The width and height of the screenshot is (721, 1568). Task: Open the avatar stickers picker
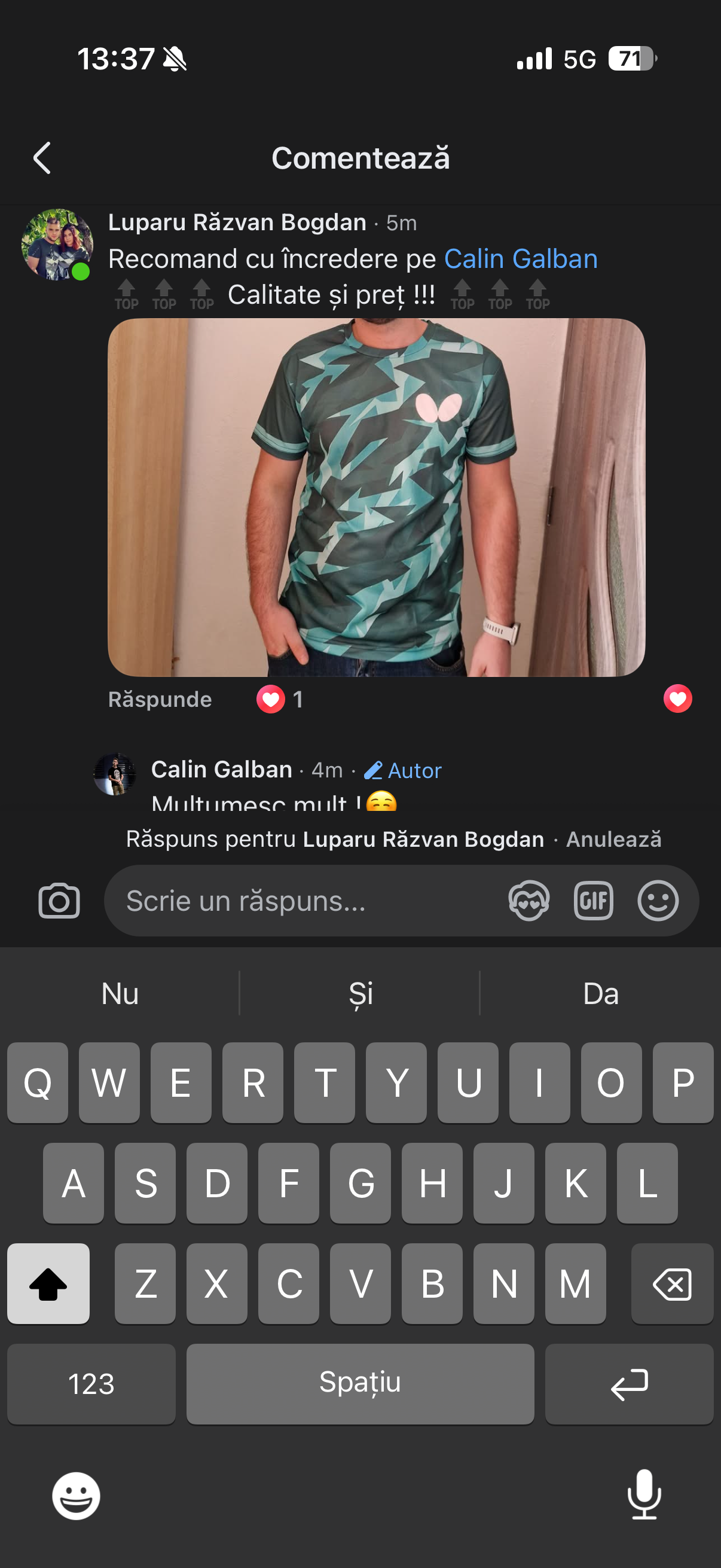coord(528,901)
